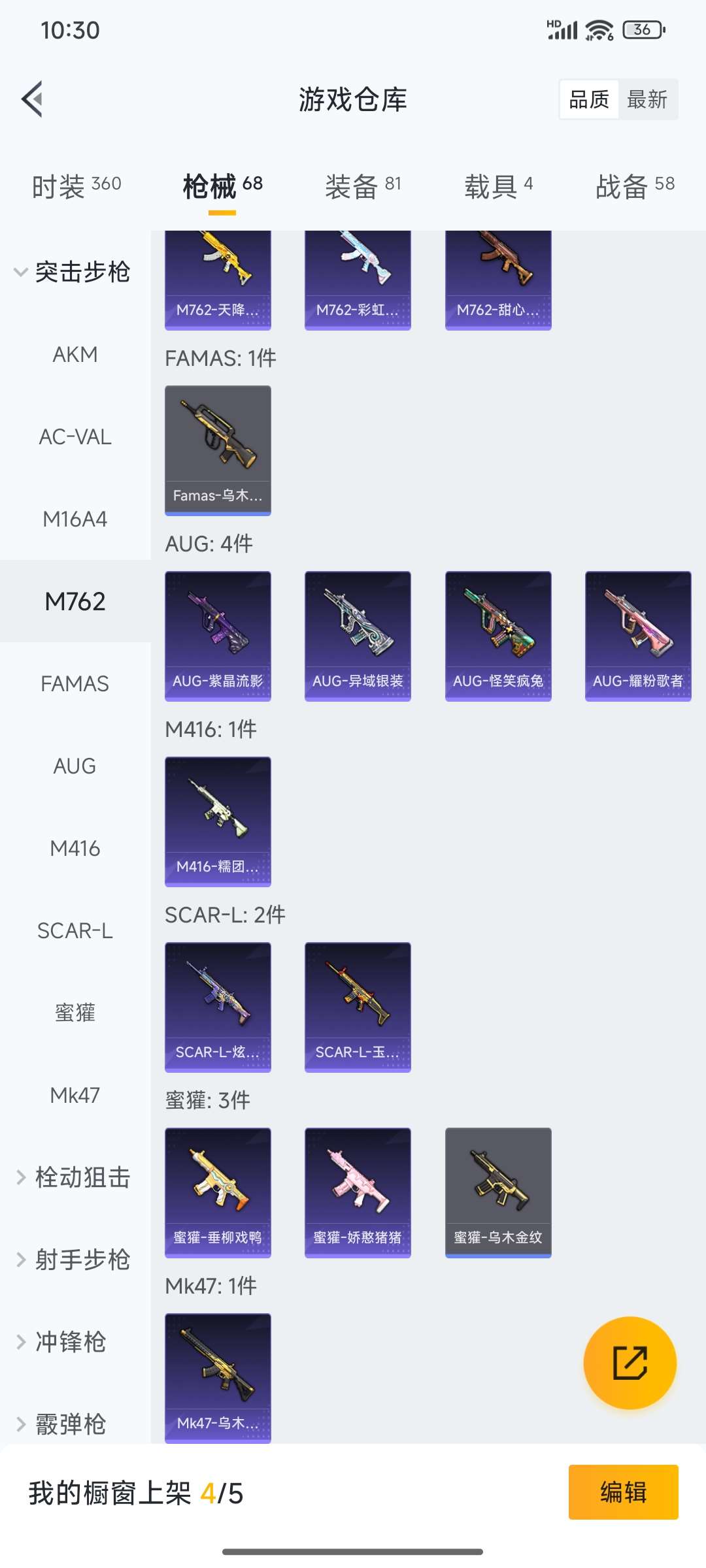Tap the orange share floating button

(x=630, y=1363)
